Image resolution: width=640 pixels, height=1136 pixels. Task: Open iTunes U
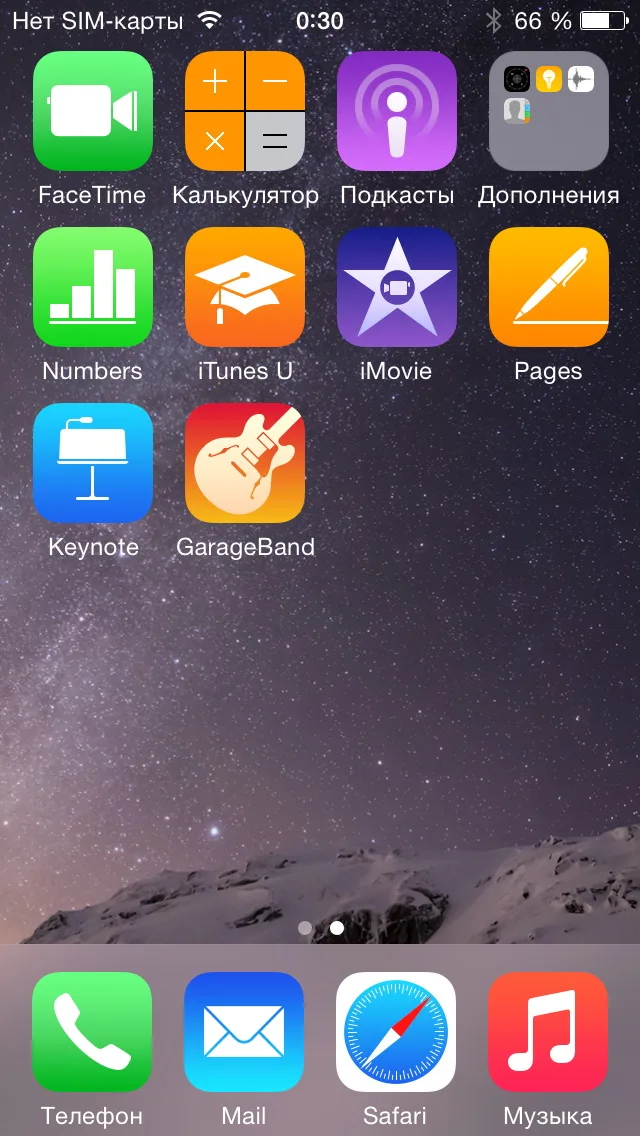[245, 287]
